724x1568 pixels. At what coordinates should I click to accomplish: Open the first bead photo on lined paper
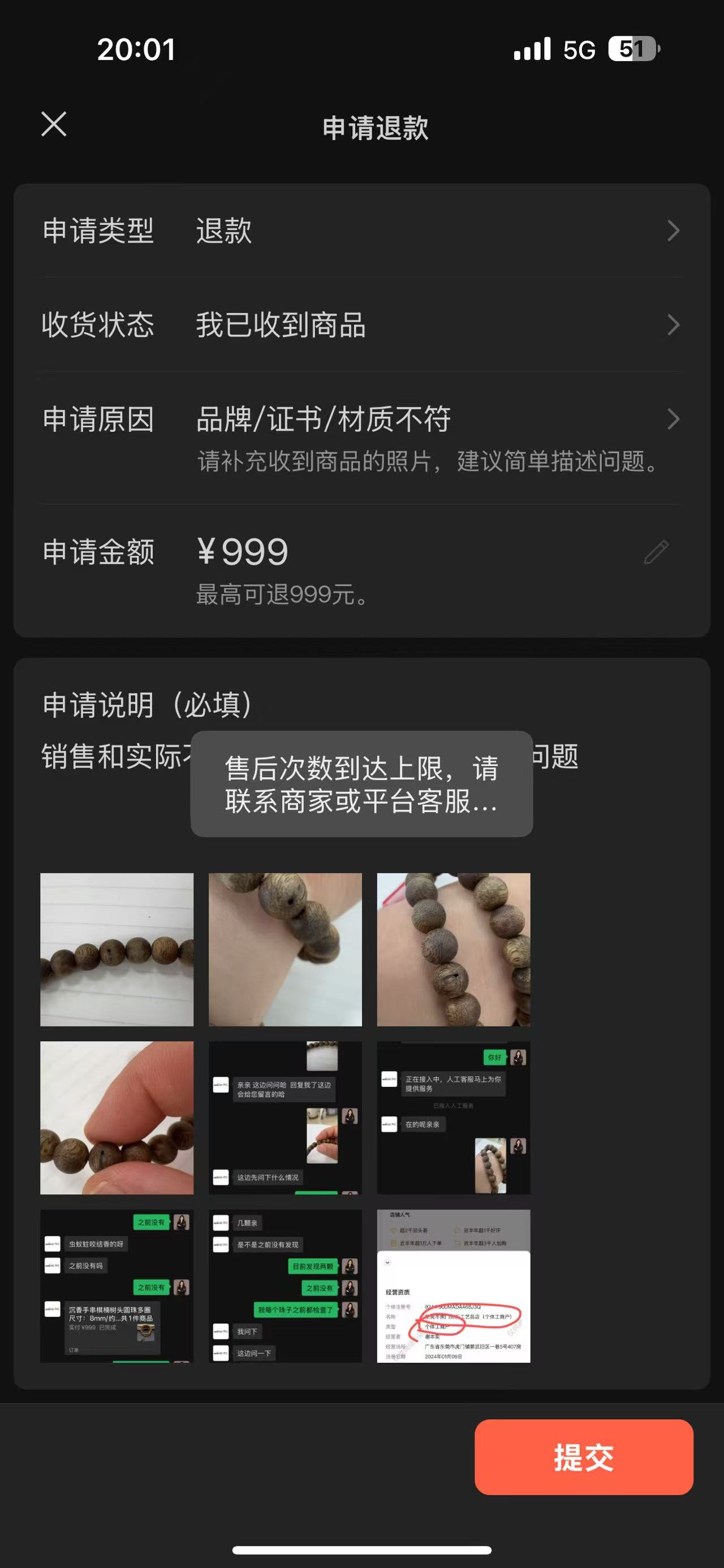(x=117, y=950)
